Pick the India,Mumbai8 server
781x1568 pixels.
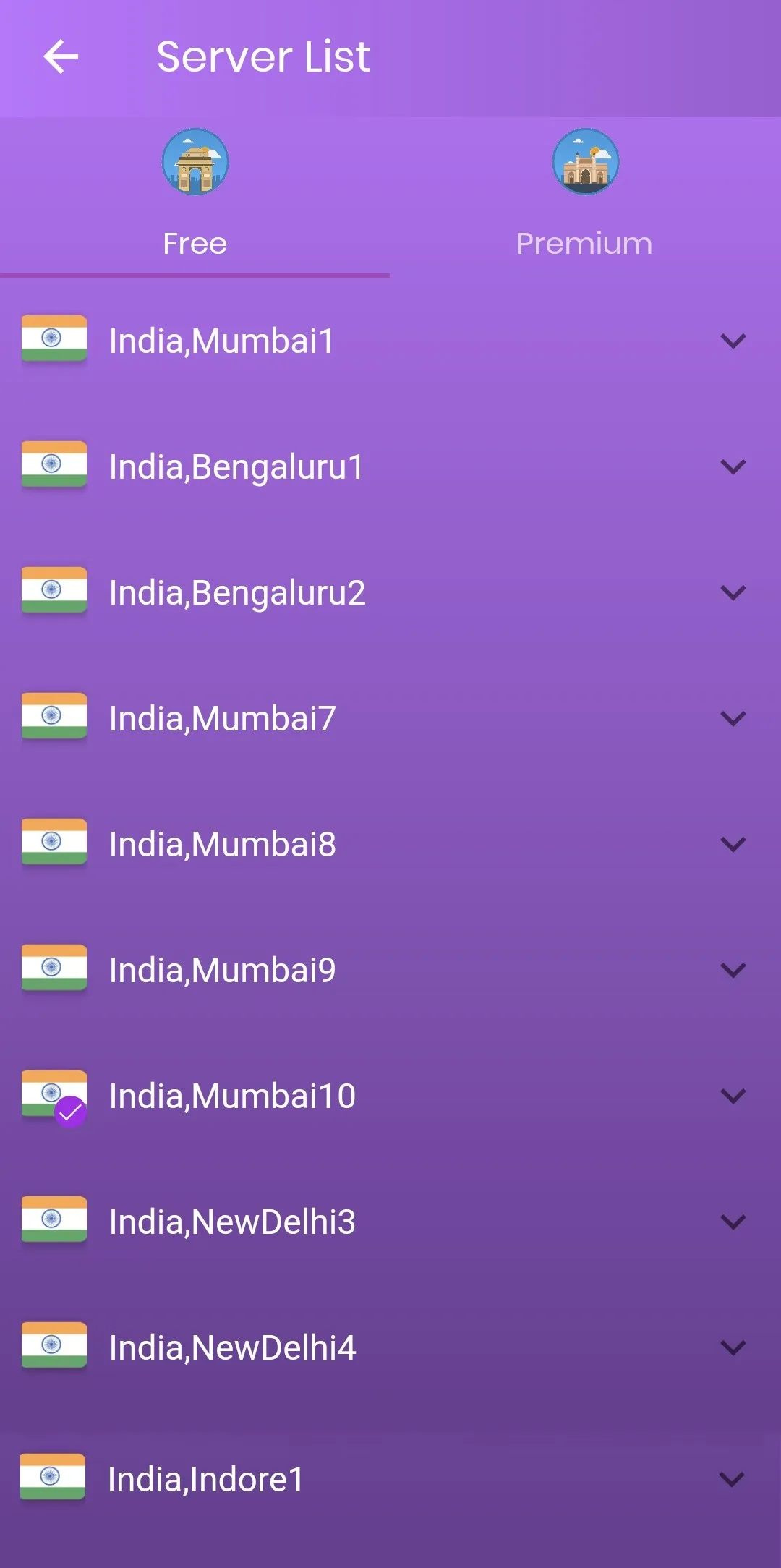pos(223,844)
